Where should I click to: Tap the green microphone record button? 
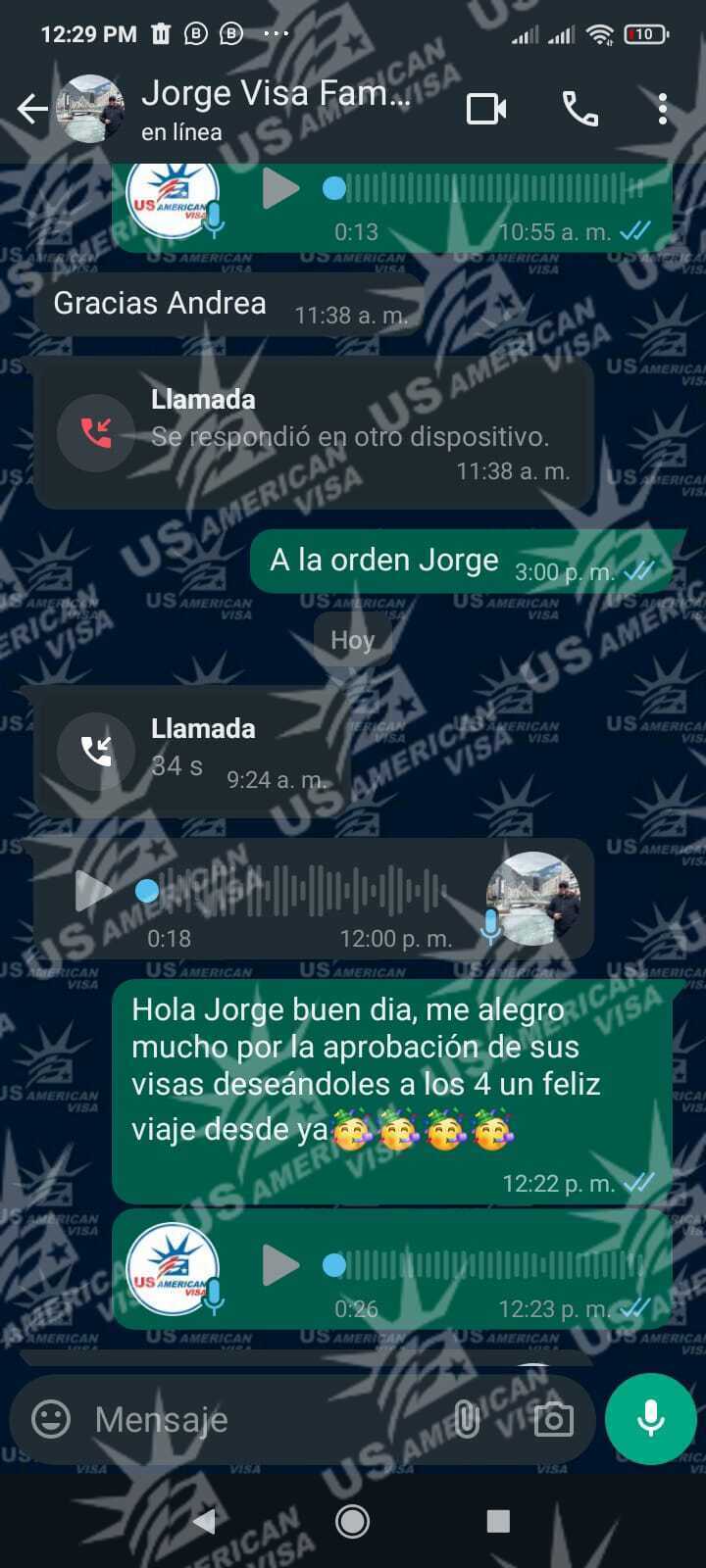coord(651,1419)
